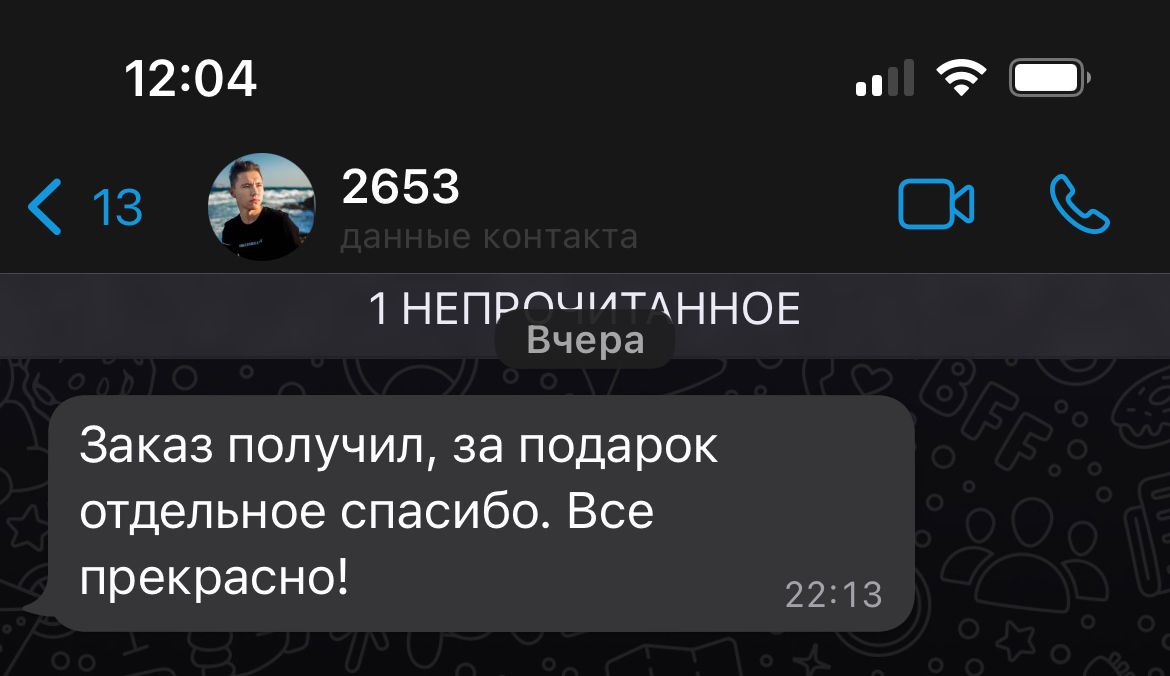Open the contact profile photo of 2653
This screenshot has height=676, width=1170.
261,207
